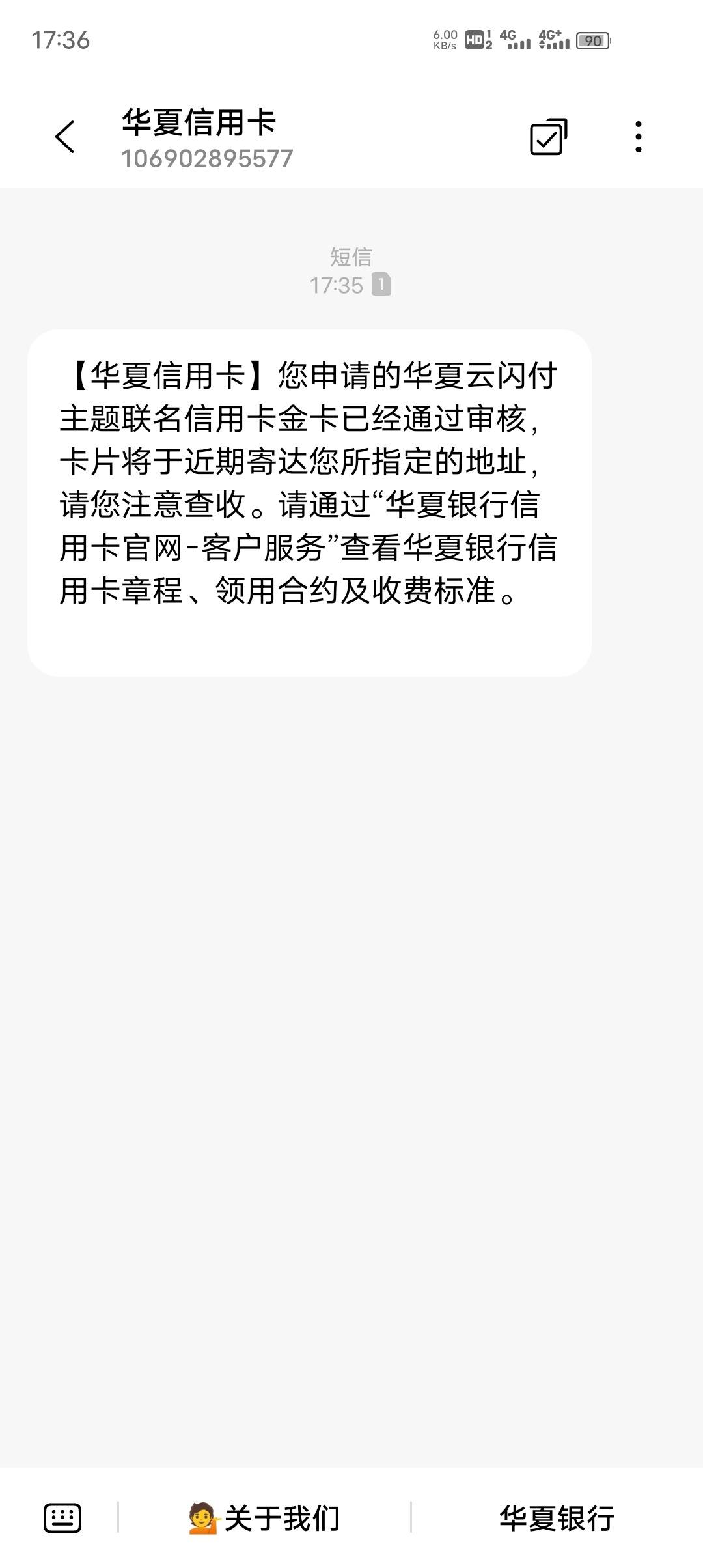The width and height of the screenshot is (703, 1568).
Task: Go back to the message list
Action: (x=65, y=137)
